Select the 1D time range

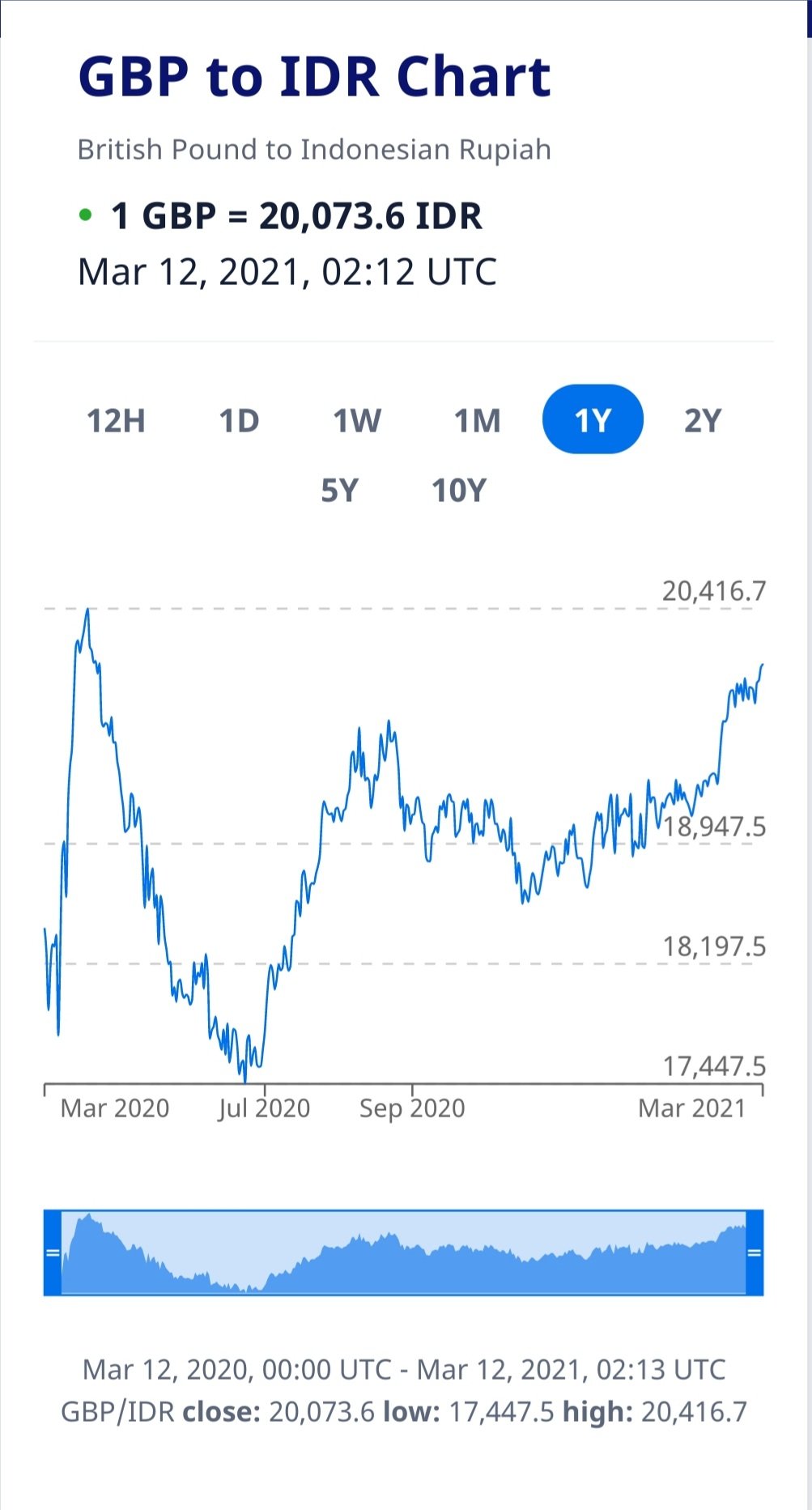point(239,421)
